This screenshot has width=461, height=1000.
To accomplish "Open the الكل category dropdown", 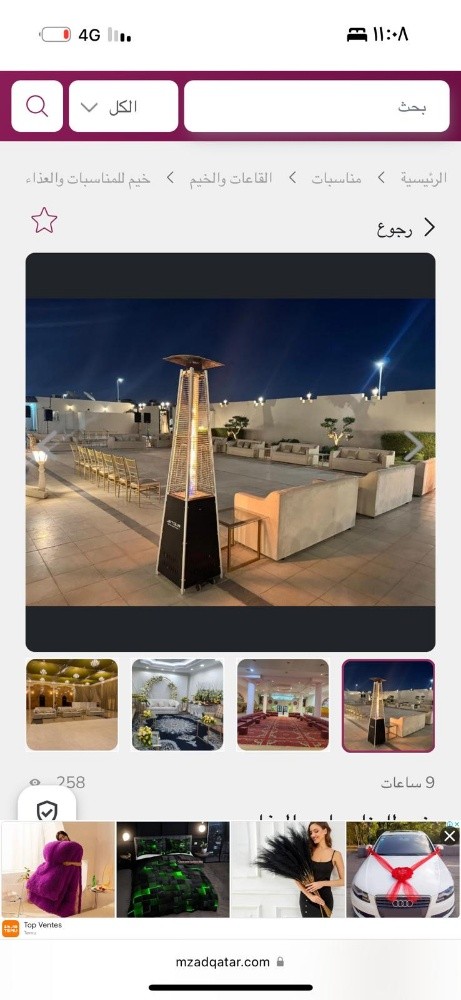I will (x=123, y=106).
